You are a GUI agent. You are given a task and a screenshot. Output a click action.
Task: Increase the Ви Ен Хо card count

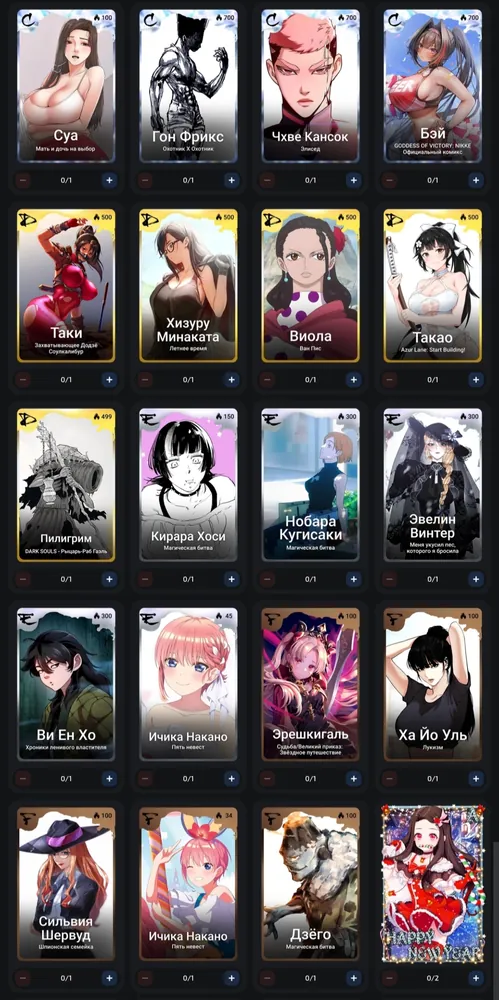tap(109, 779)
